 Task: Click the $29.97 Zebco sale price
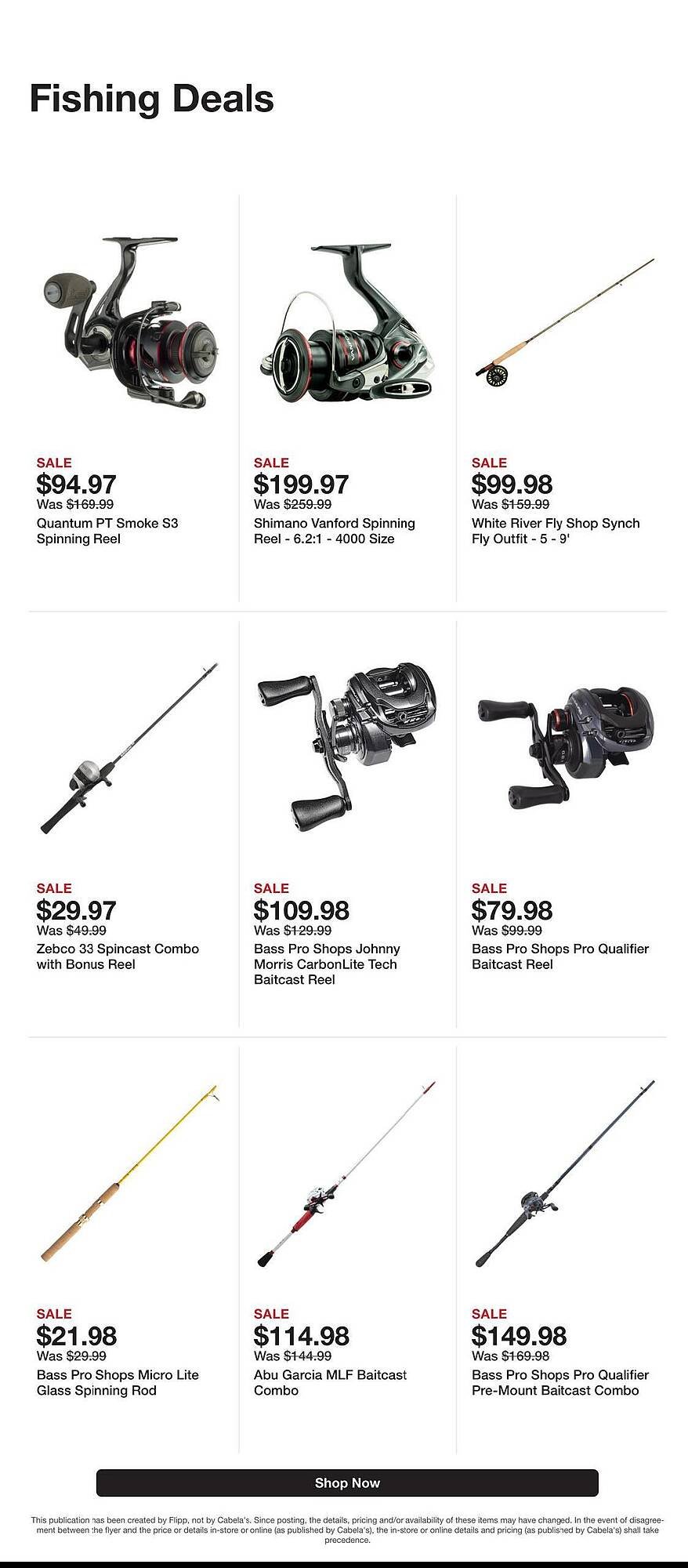tap(74, 911)
